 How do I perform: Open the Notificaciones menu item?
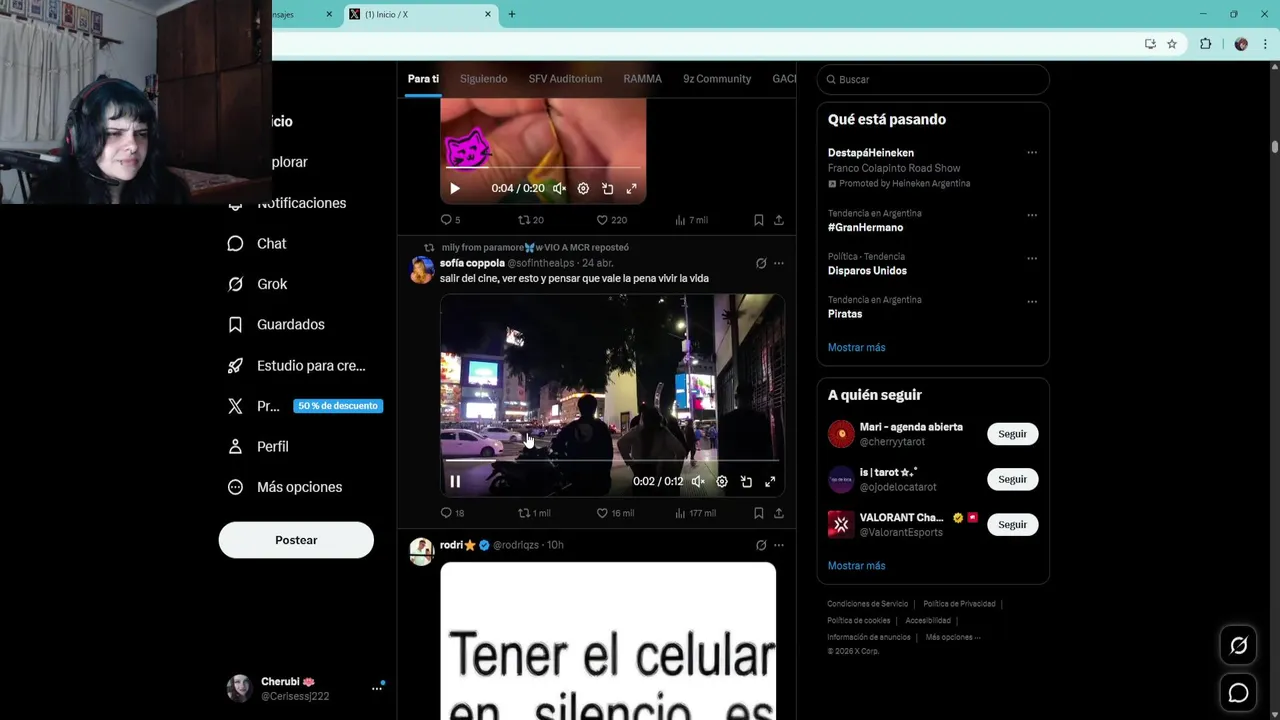[301, 203]
